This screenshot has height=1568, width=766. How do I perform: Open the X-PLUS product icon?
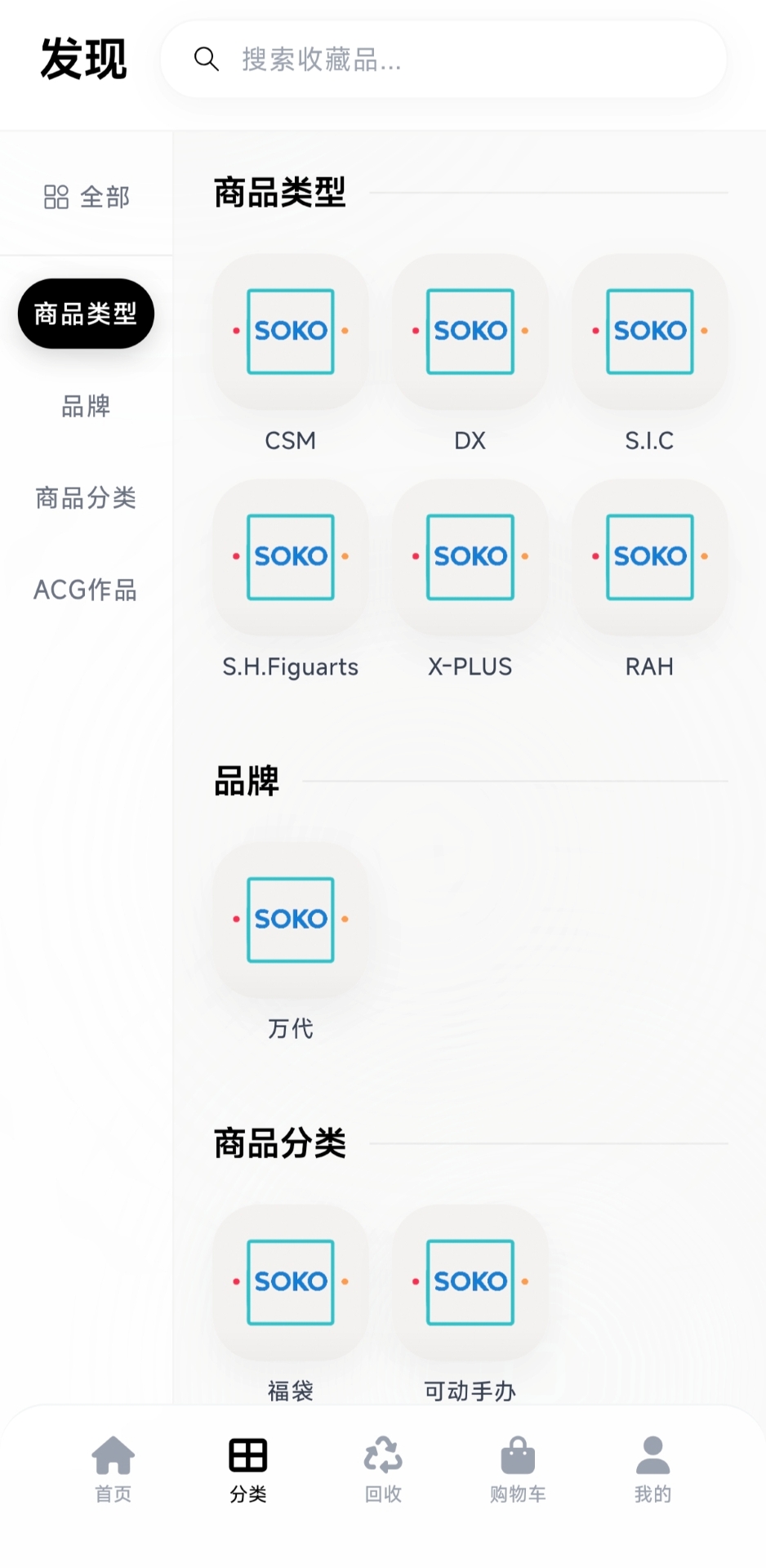coord(470,557)
